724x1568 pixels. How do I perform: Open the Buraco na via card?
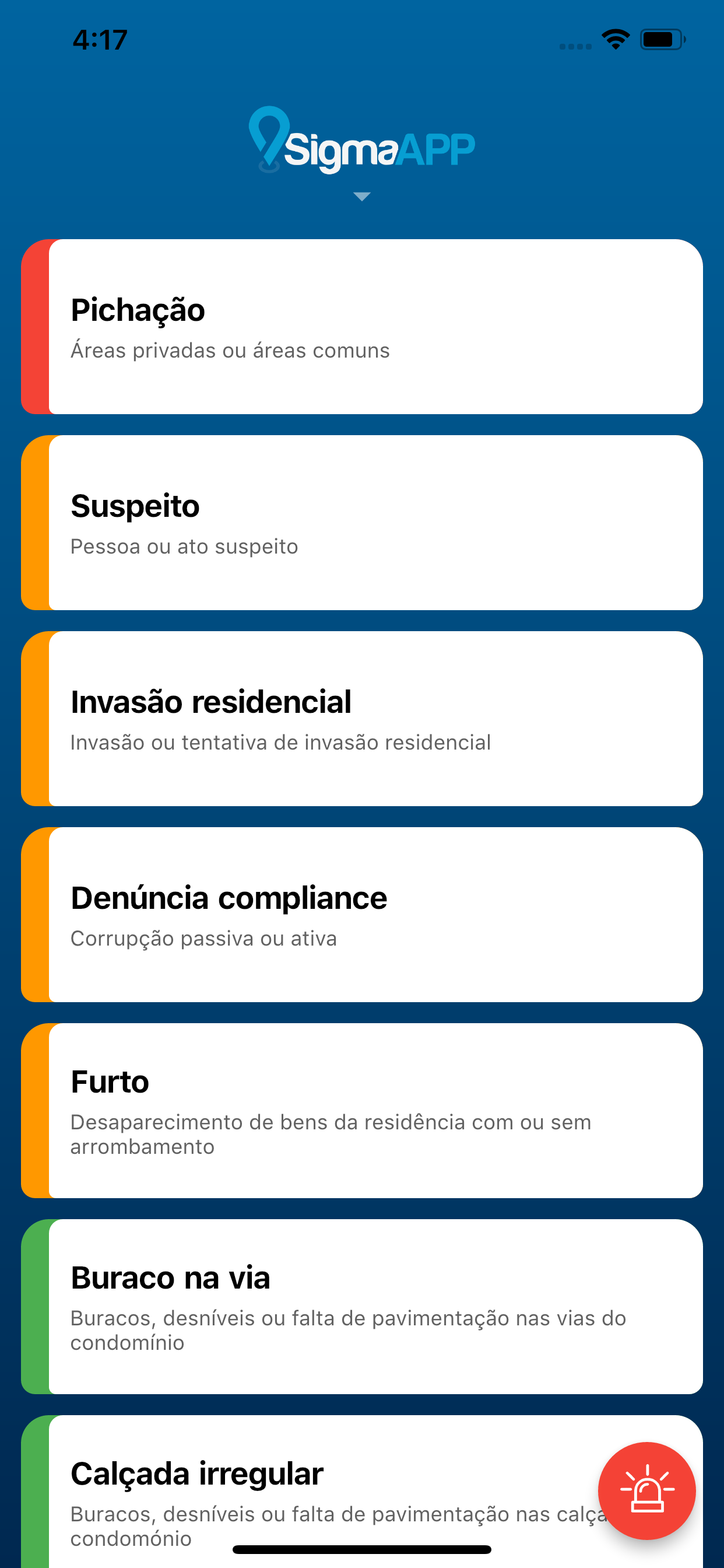pos(362,1307)
